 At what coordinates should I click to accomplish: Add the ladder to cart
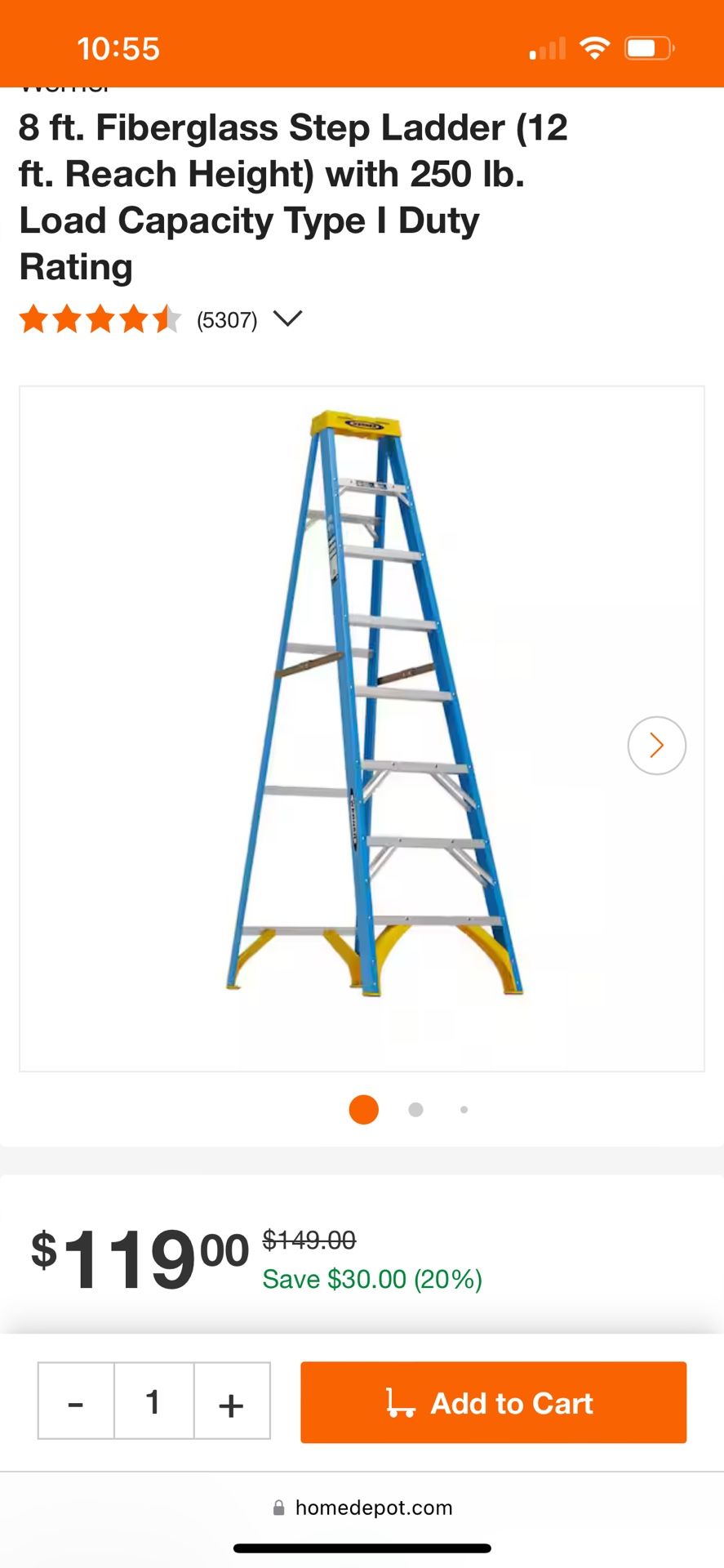coord(493,1402)
